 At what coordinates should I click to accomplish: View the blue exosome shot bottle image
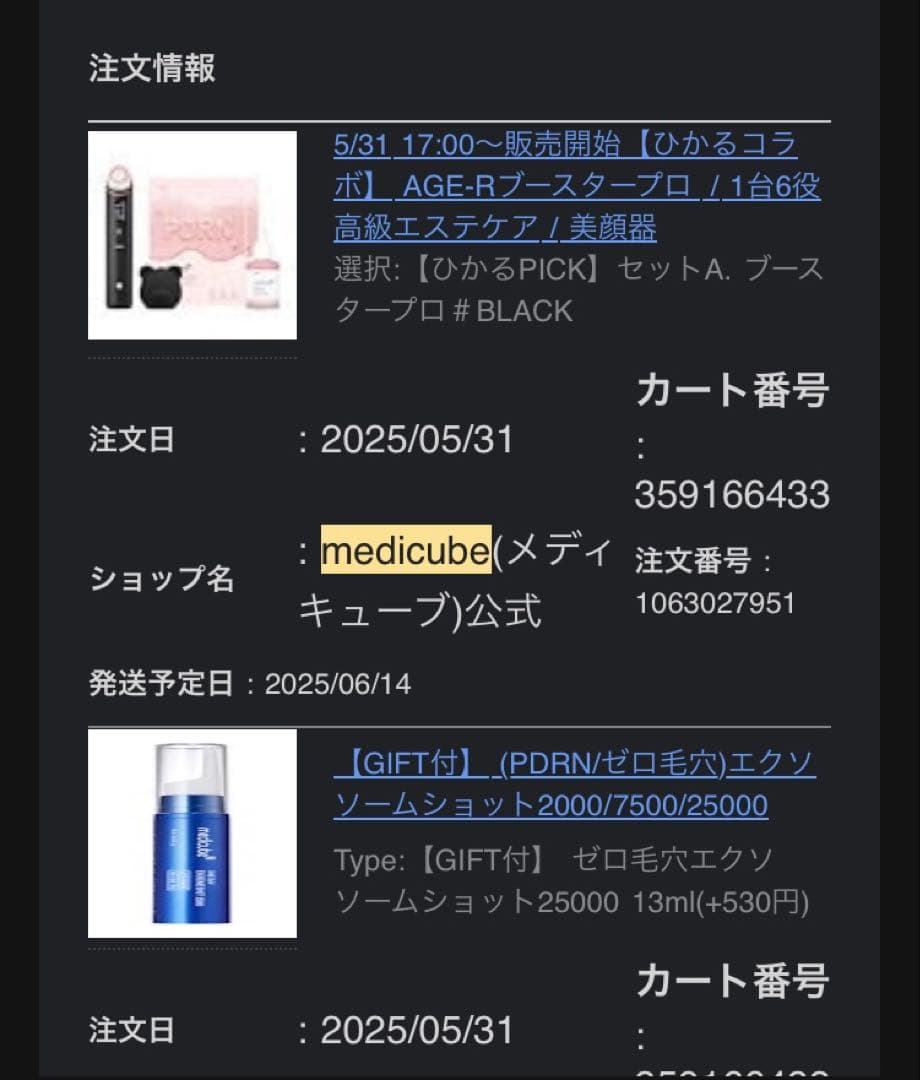(x=192, y=834)
